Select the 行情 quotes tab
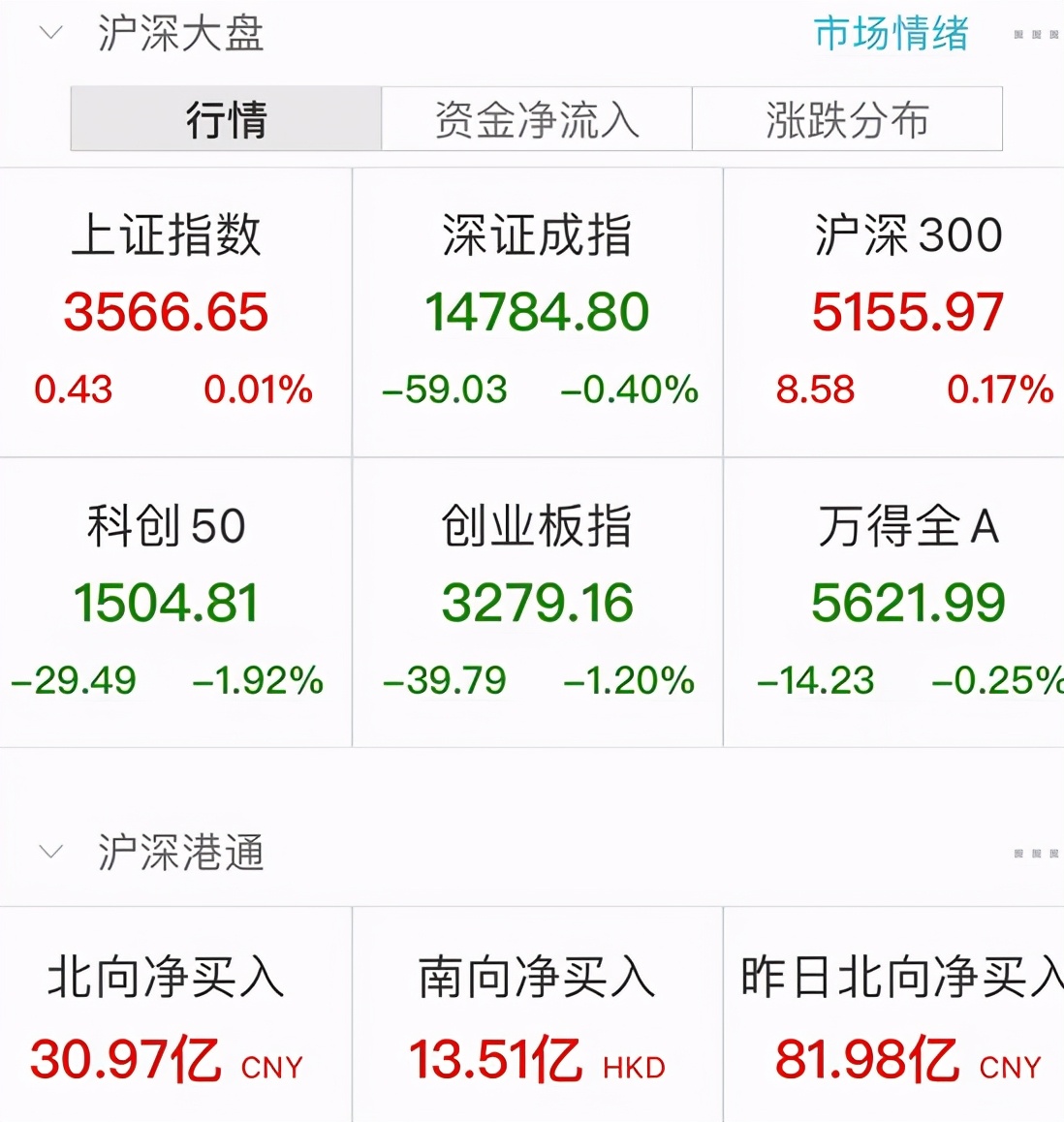This screenshot has width=1064, height=1122. point(225,118)
